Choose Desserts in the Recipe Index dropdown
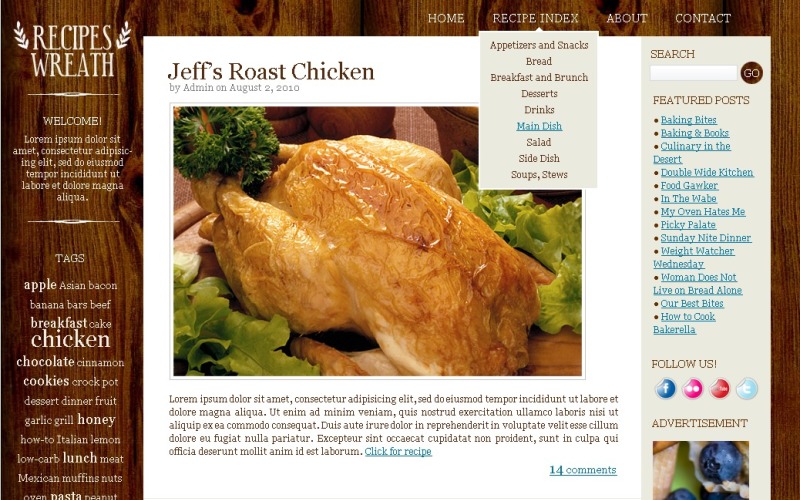Screen dimensions: 800x500 (539, 94)
